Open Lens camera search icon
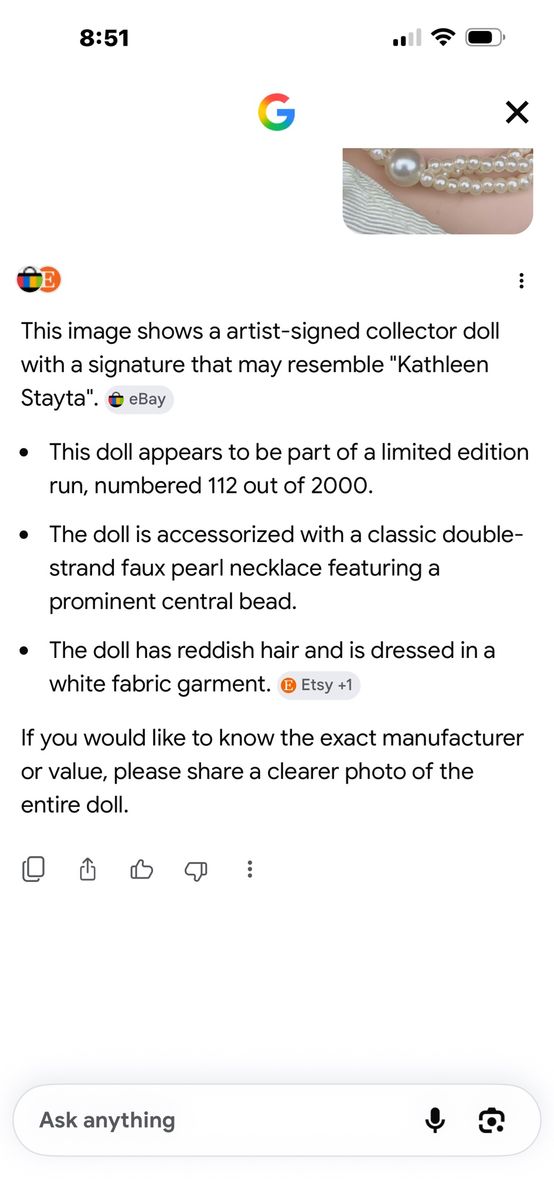 pos(491,1121)
